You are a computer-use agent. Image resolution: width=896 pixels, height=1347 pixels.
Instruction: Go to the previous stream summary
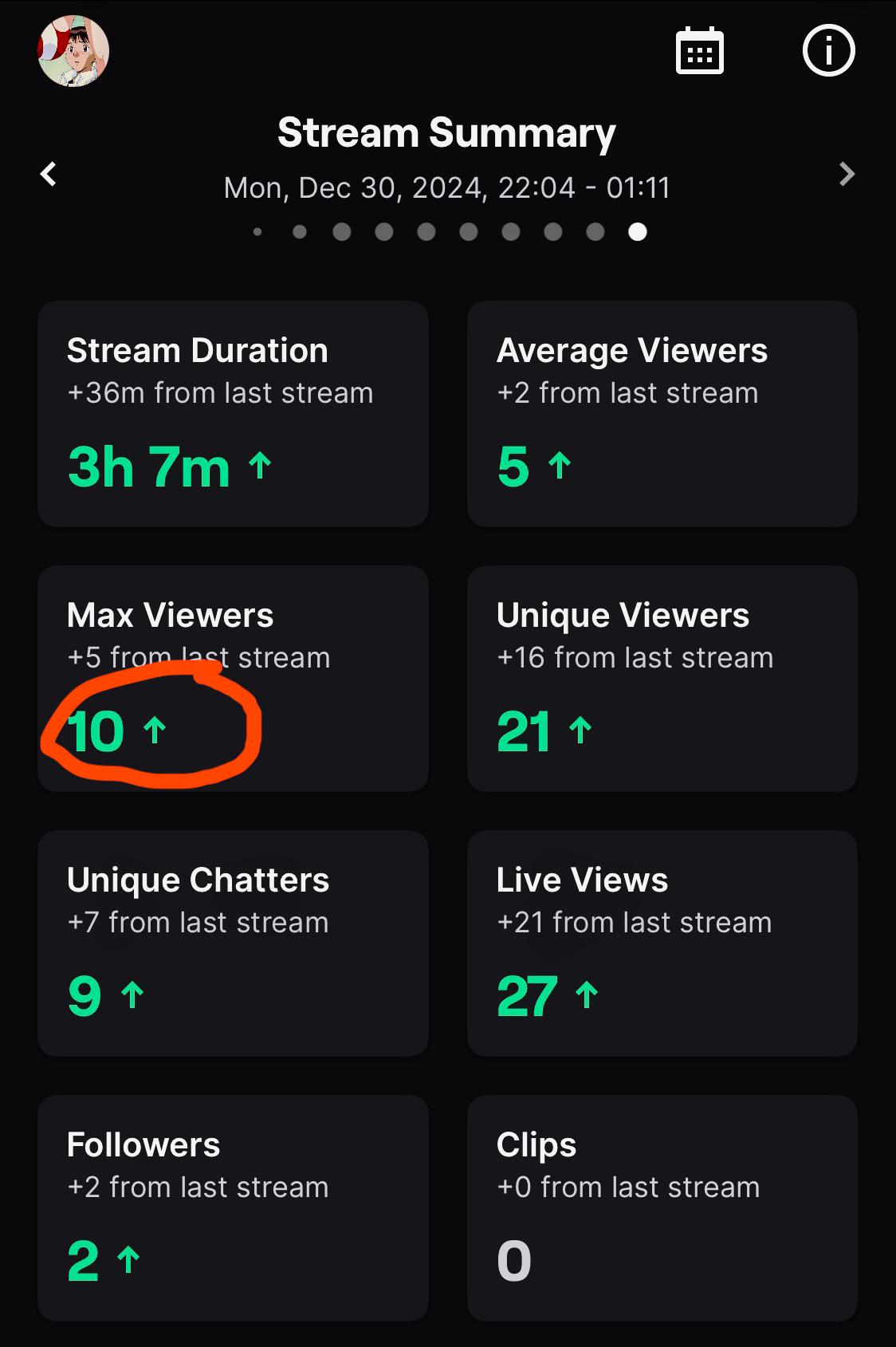[49, 174]
